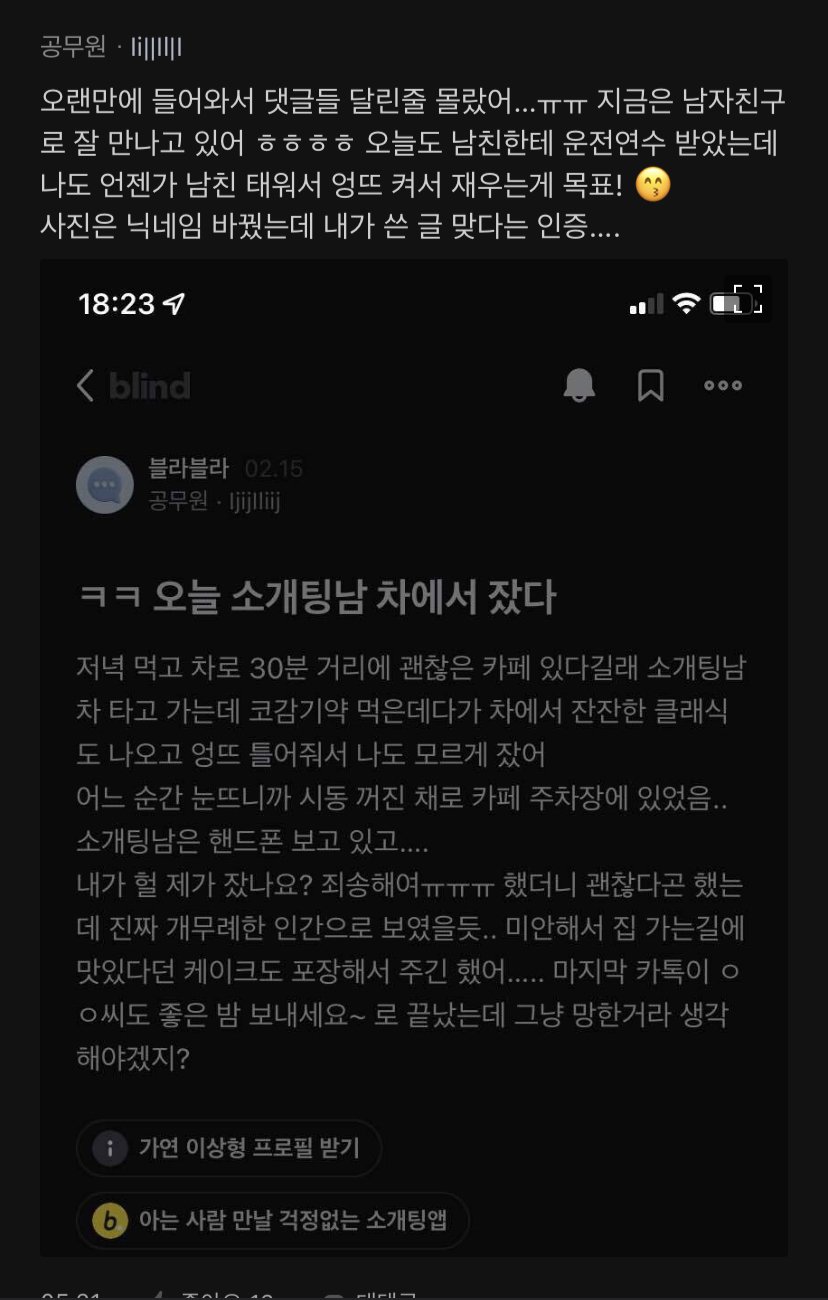Image resolution: width=828 pixels, height=1300 pixels.
Task: Expand the attached image to fullscreen
Action: tap(747, 299)
